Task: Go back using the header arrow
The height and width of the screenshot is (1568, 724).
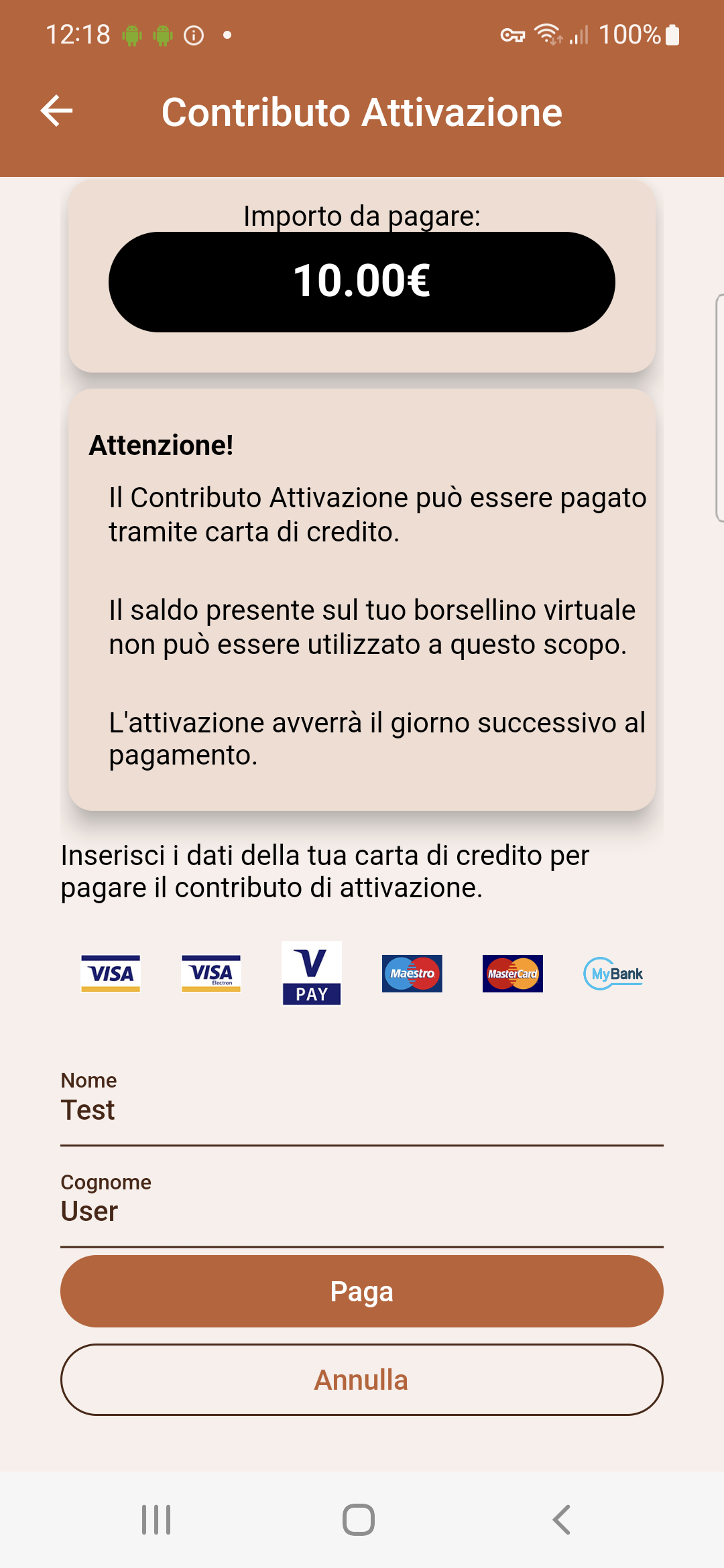Action: pos(56,111)
